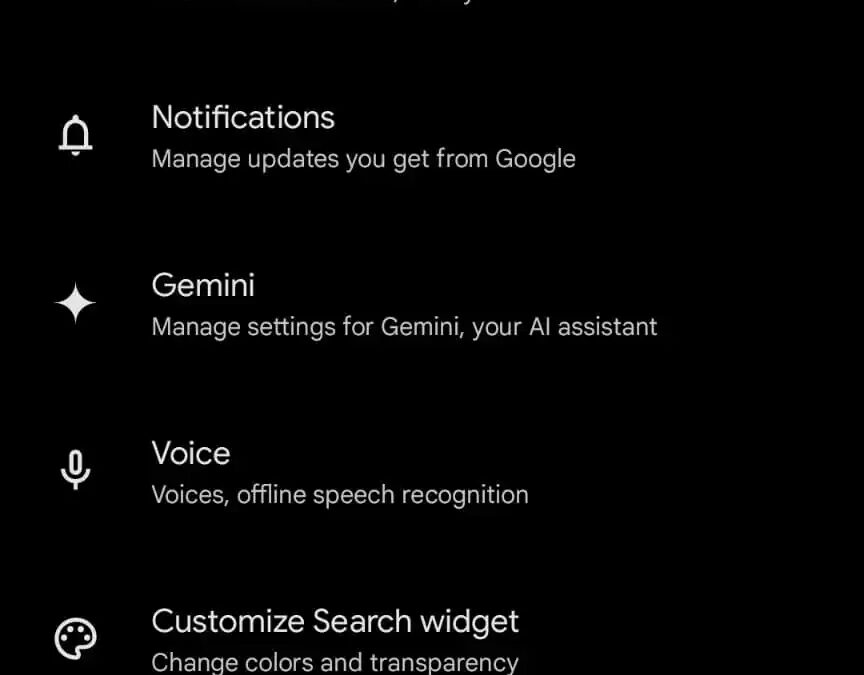Open Customize Search widget
864x675 pixels.
pyautogui.click(x=335, y=638)
